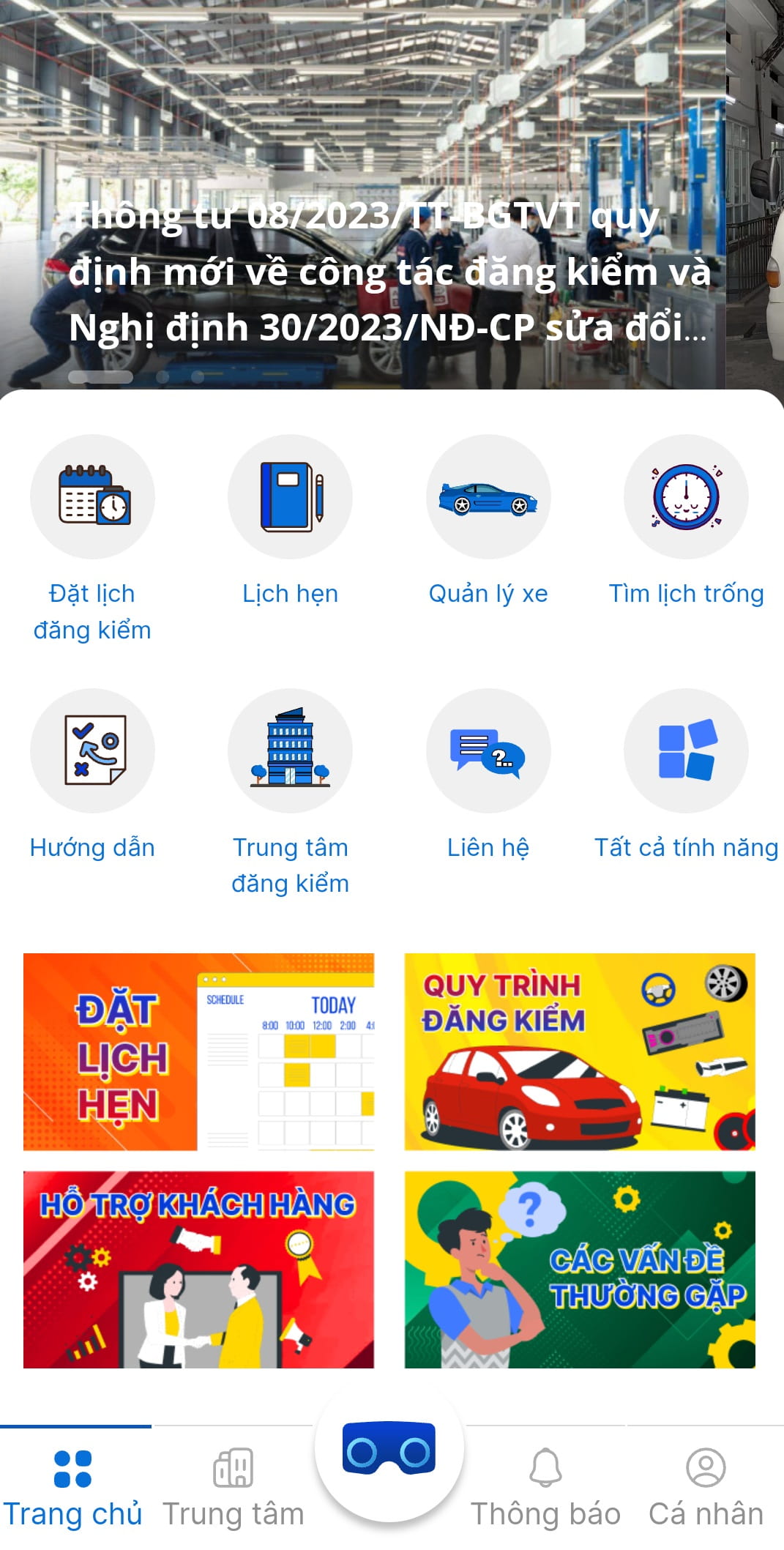Open the Hỗ trợ khách hàng banner

198,1270
